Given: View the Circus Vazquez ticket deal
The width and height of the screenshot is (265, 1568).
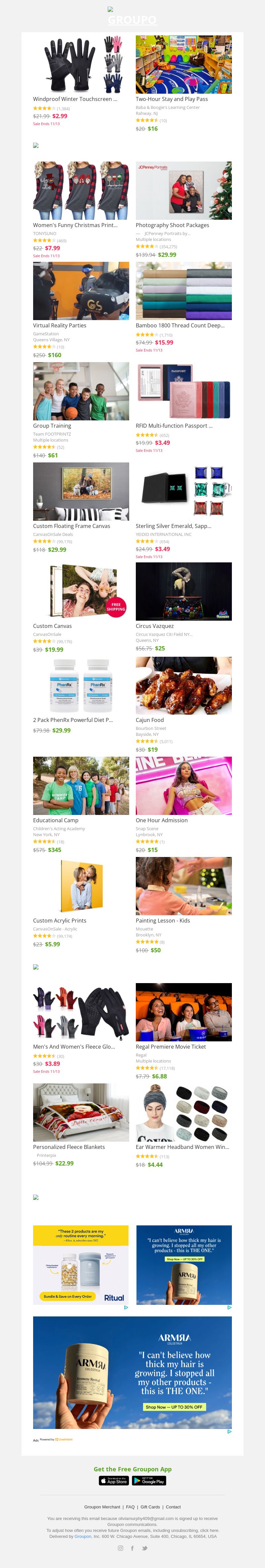Looking at the screenshot, I should (154, 626).
